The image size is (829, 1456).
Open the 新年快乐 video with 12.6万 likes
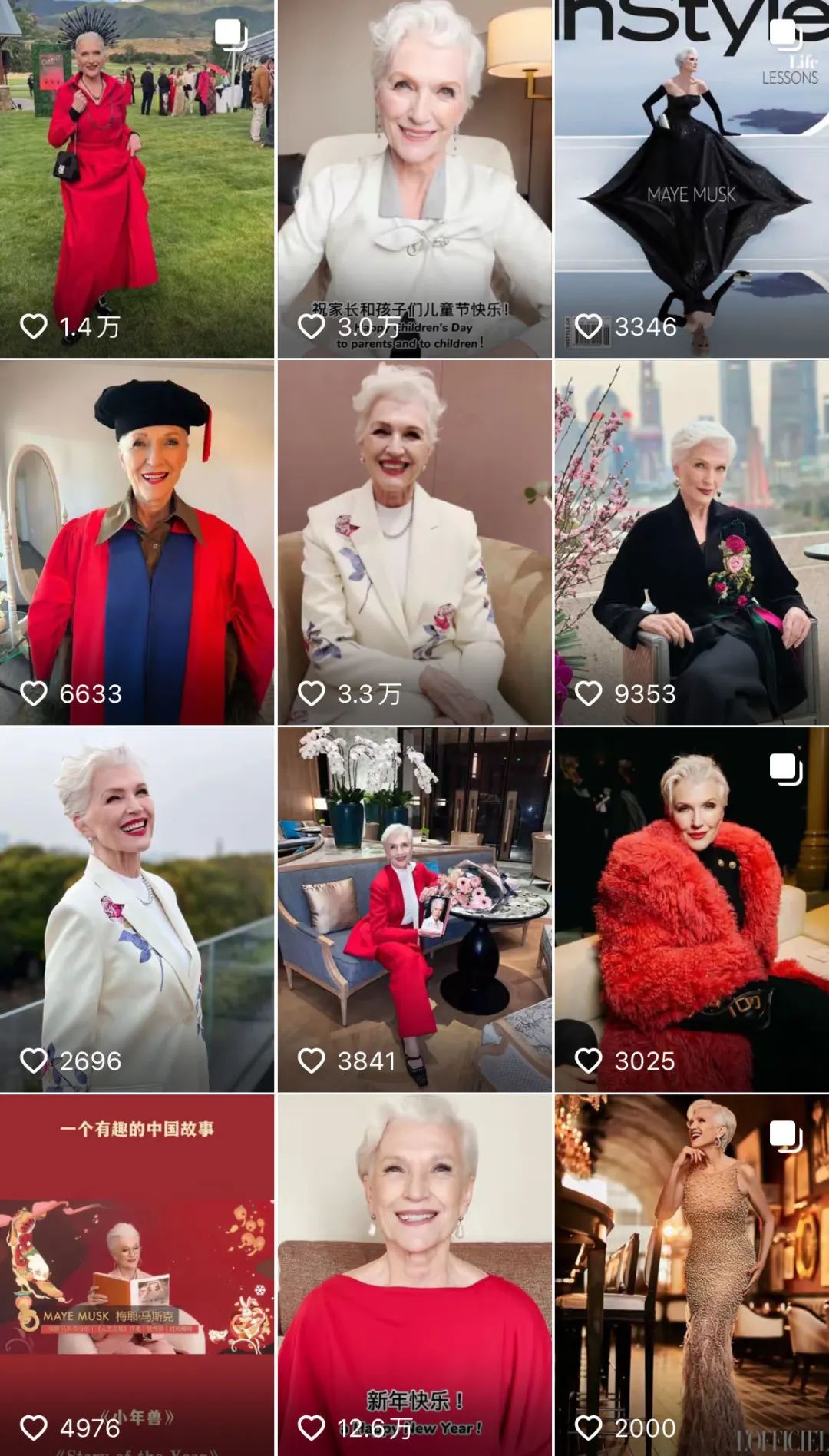click(414, 1276)
